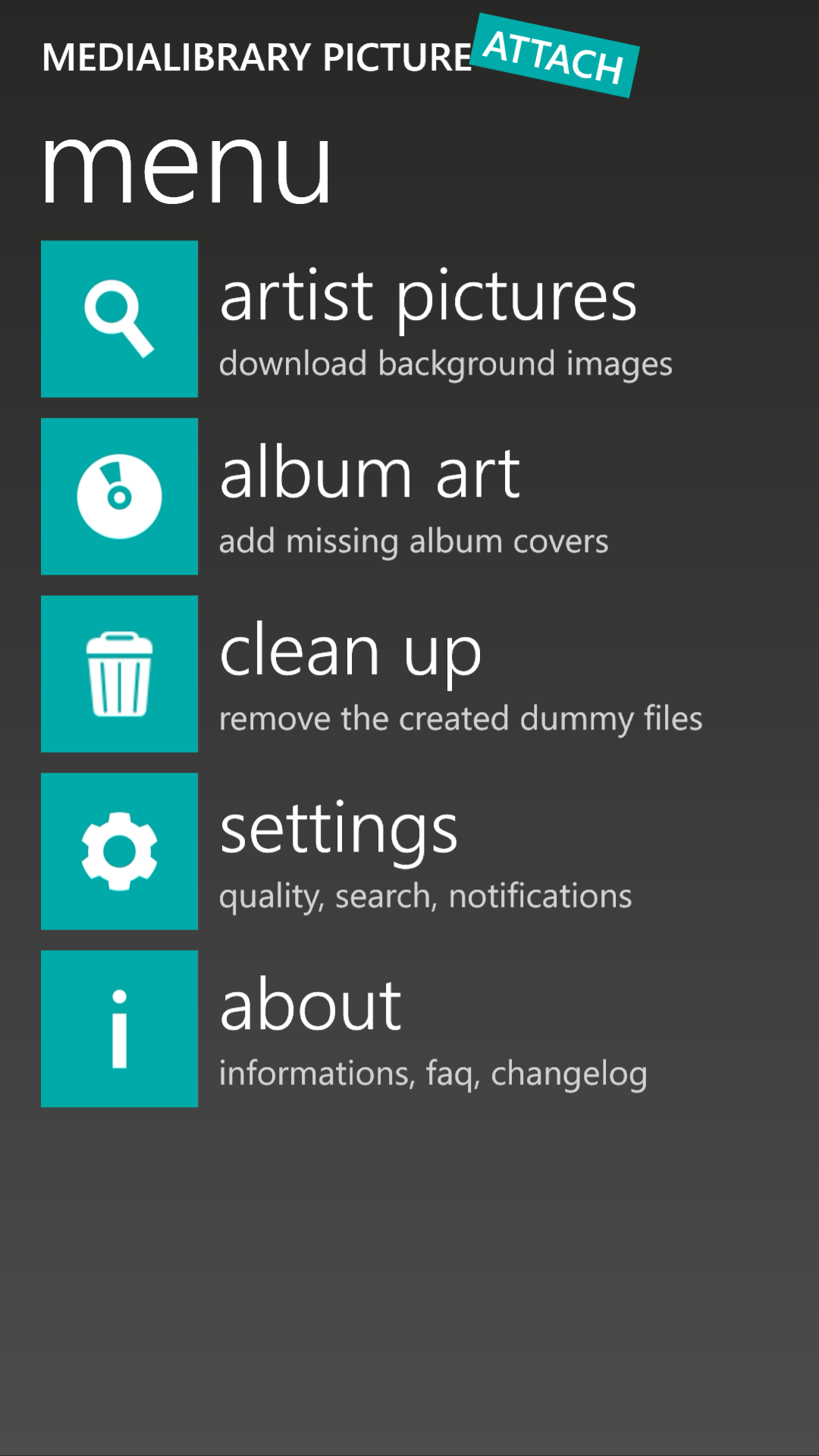Select clean up to remove dummy files

(409, 674)
